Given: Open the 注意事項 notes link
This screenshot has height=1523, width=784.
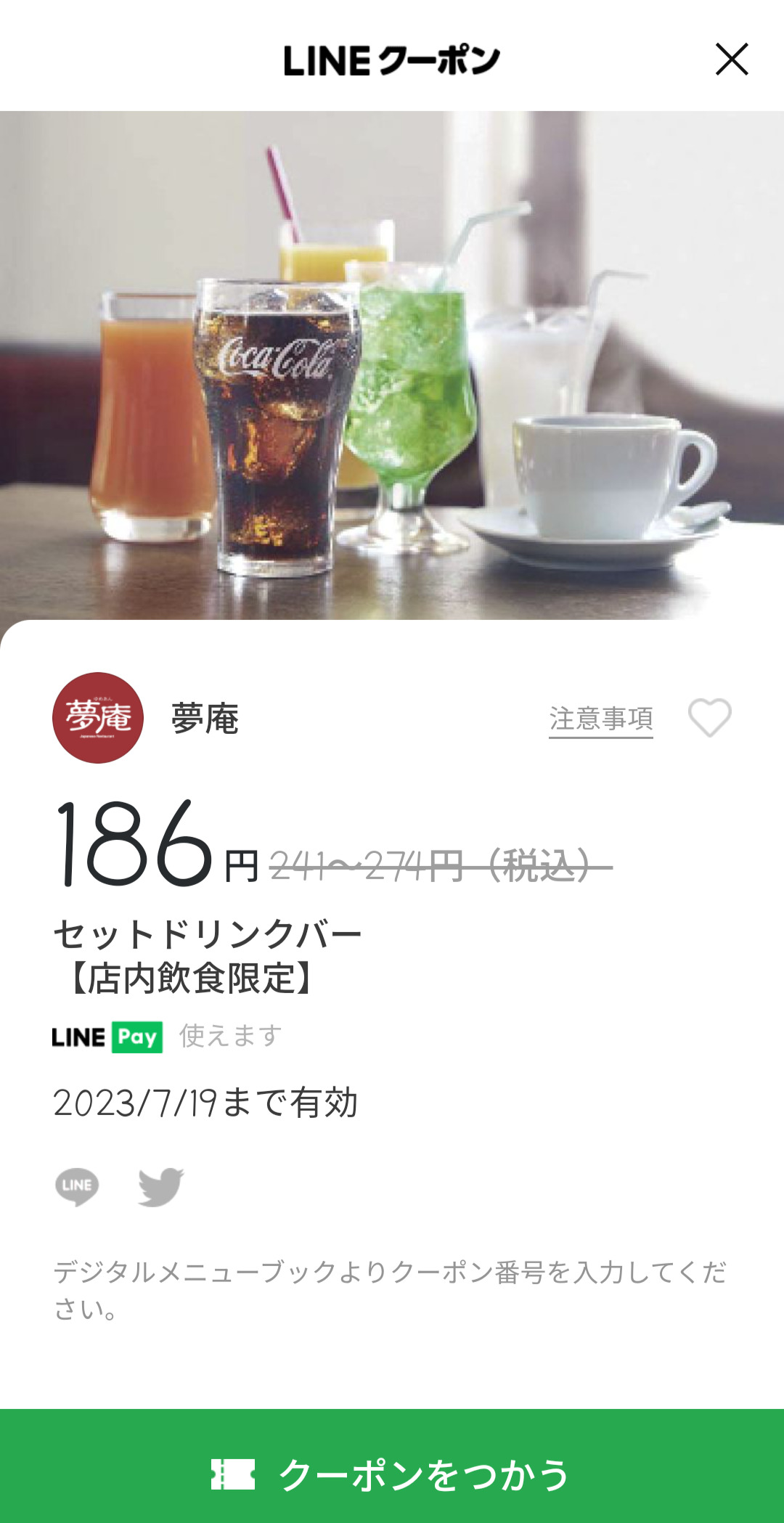Looking at the screenshot, I should 600,719.
